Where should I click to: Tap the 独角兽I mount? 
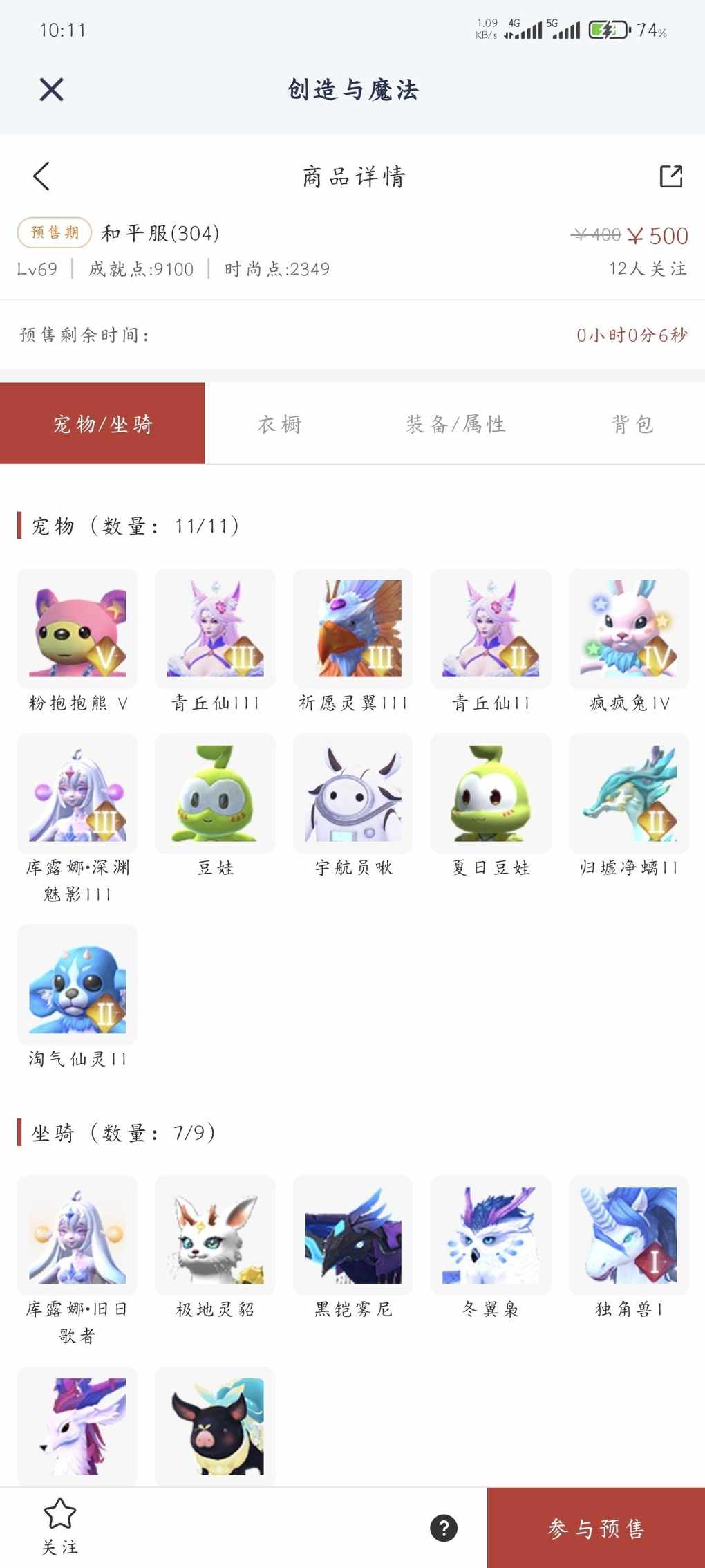[629, 1235]
